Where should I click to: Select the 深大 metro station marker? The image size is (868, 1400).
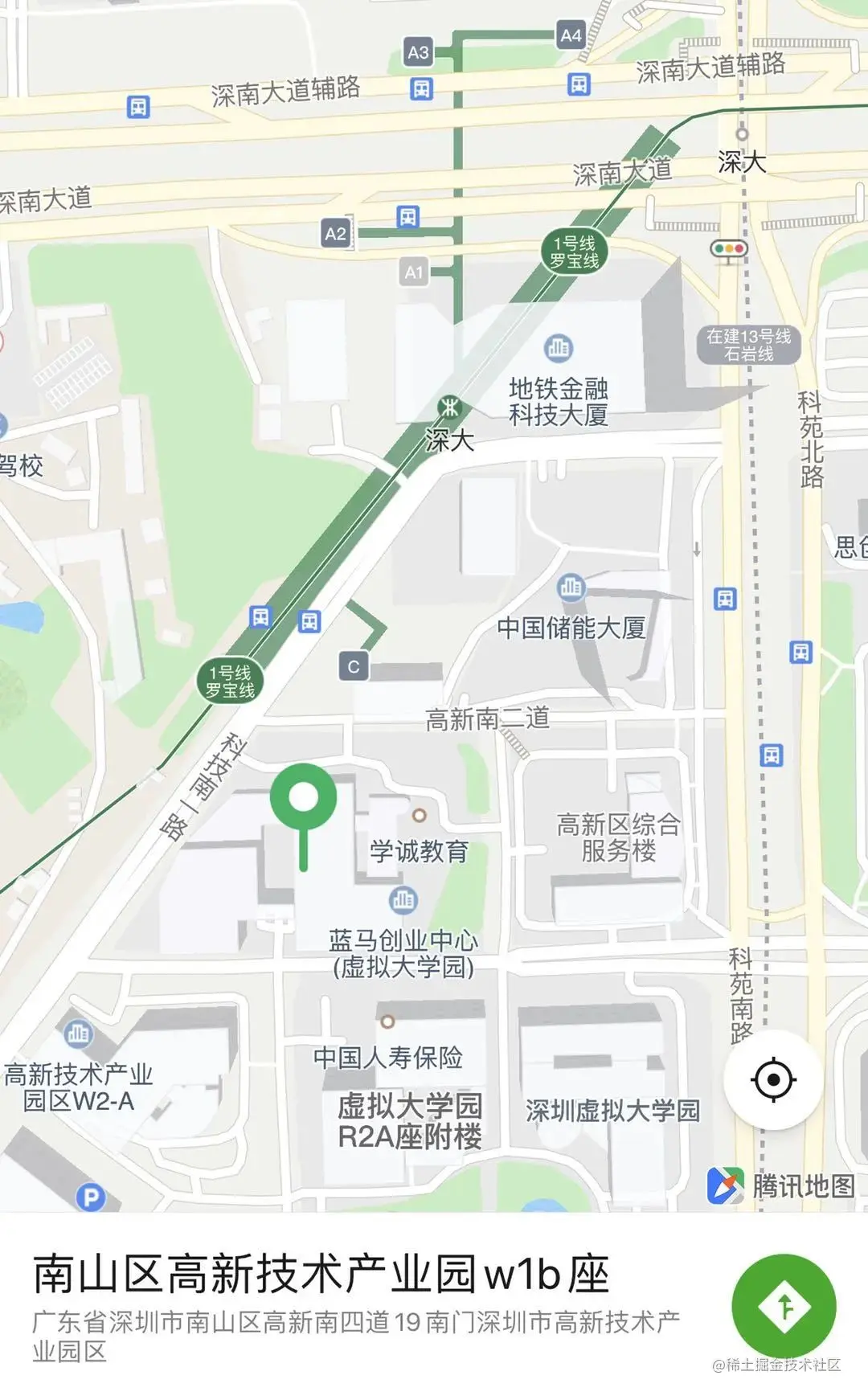coord(450,407)
